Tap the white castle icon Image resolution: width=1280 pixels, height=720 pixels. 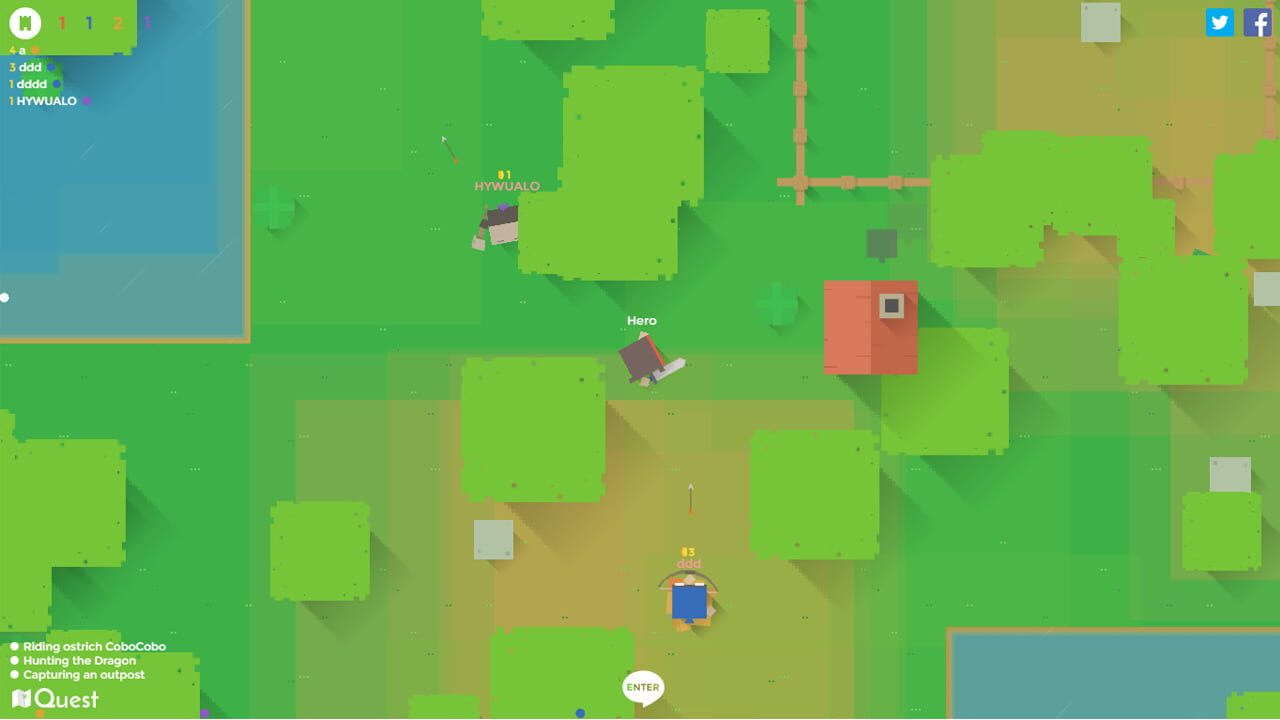25,22
